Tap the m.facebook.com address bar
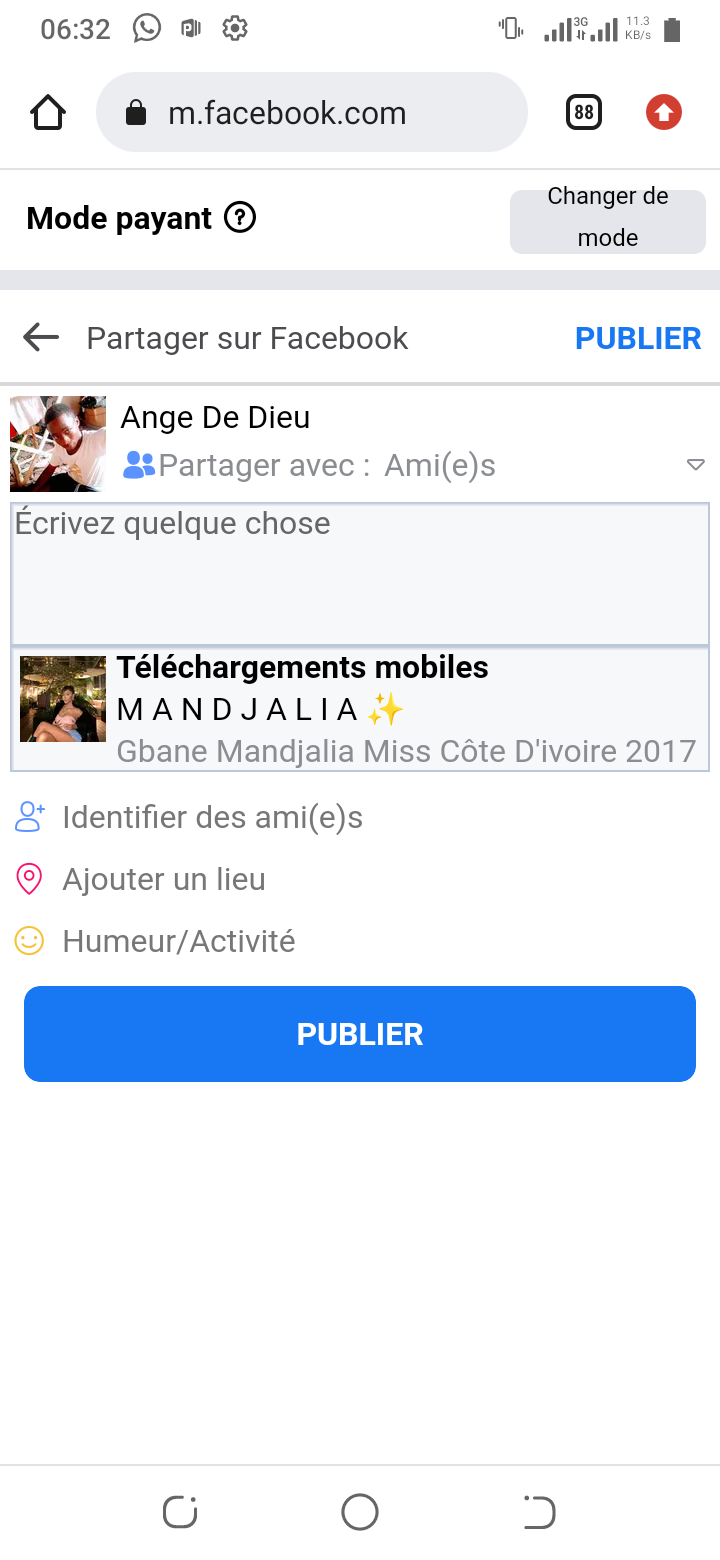Image resolution: width=720 pixels, height=1560 pixels. [x=311, y=113]
